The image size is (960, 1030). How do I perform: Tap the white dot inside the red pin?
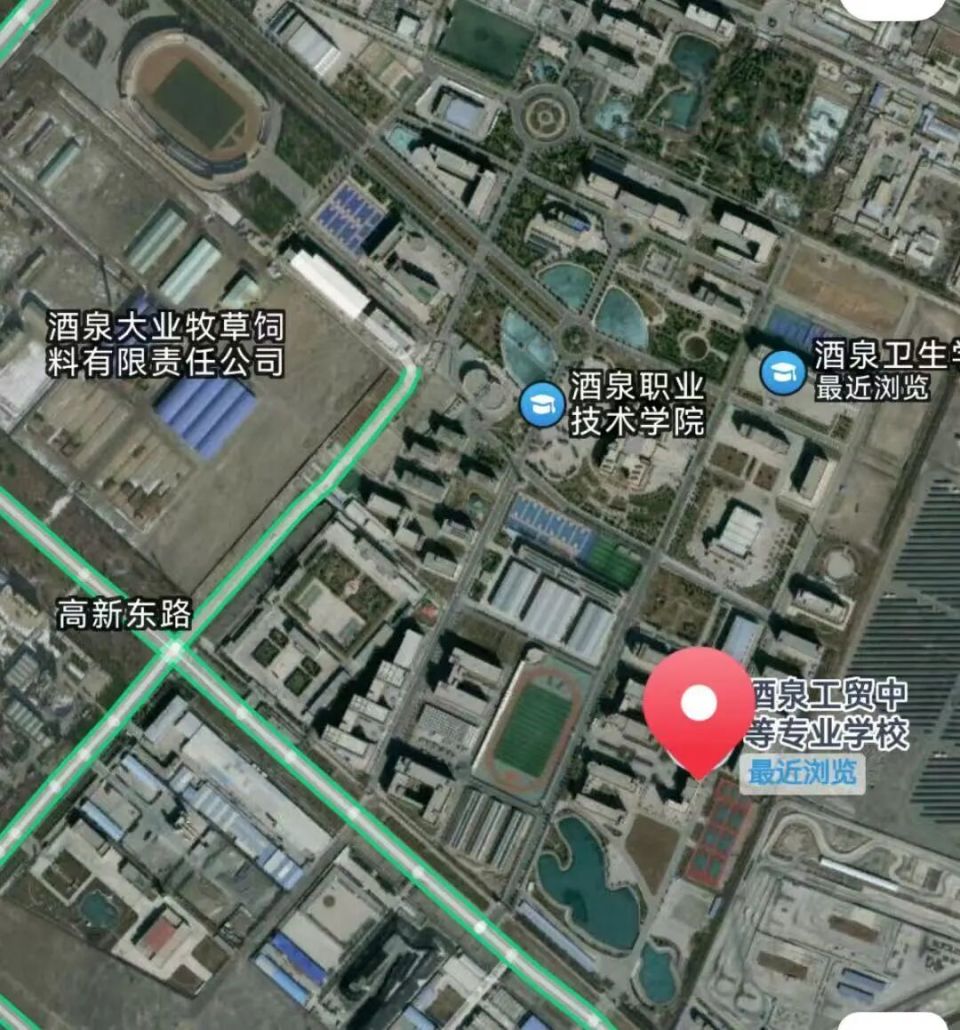pos(700,700)
